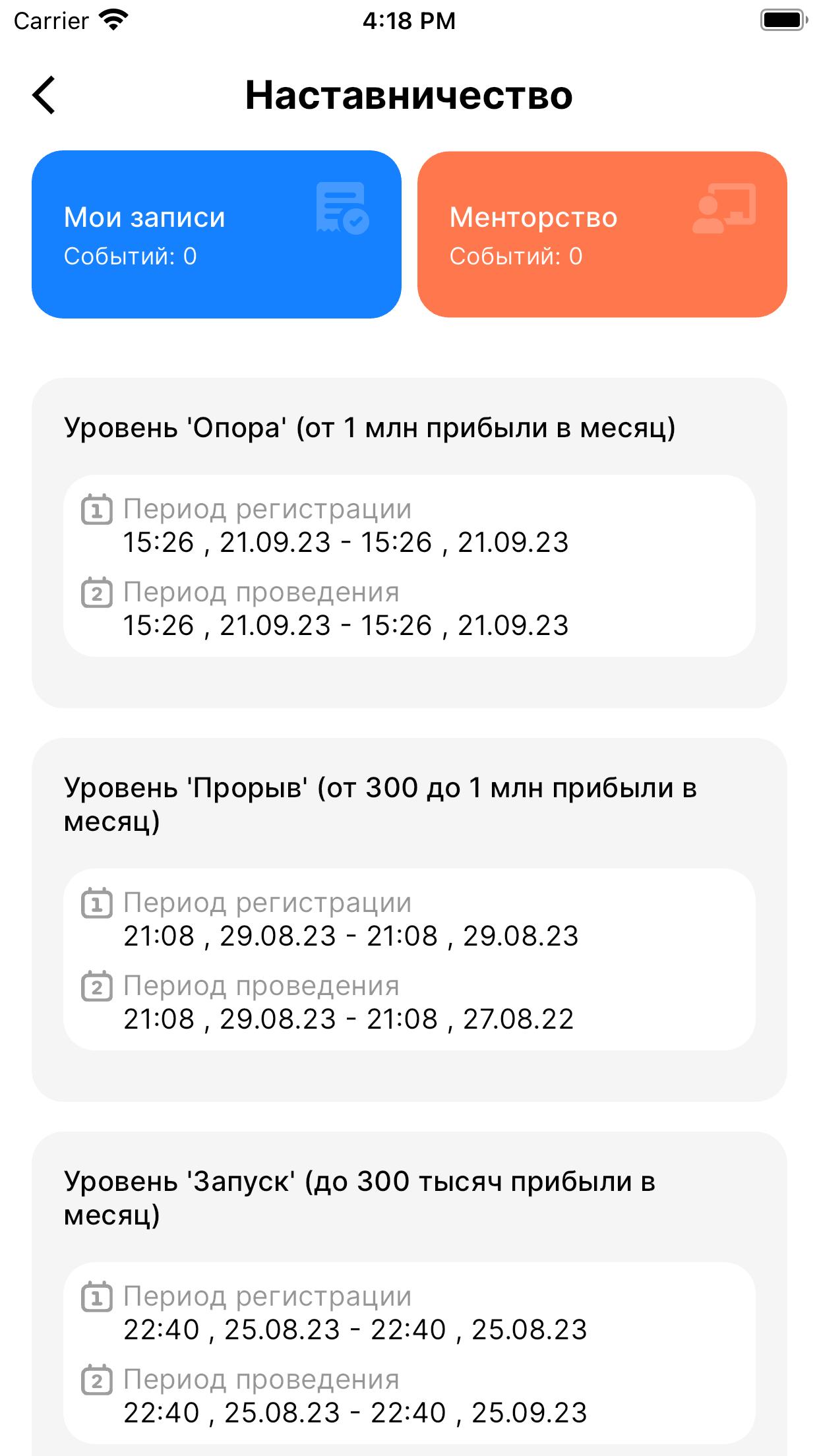The height and width of the screenshot is (1456, 819).
Task: Go back using the arrow
Action: point(44,95)
